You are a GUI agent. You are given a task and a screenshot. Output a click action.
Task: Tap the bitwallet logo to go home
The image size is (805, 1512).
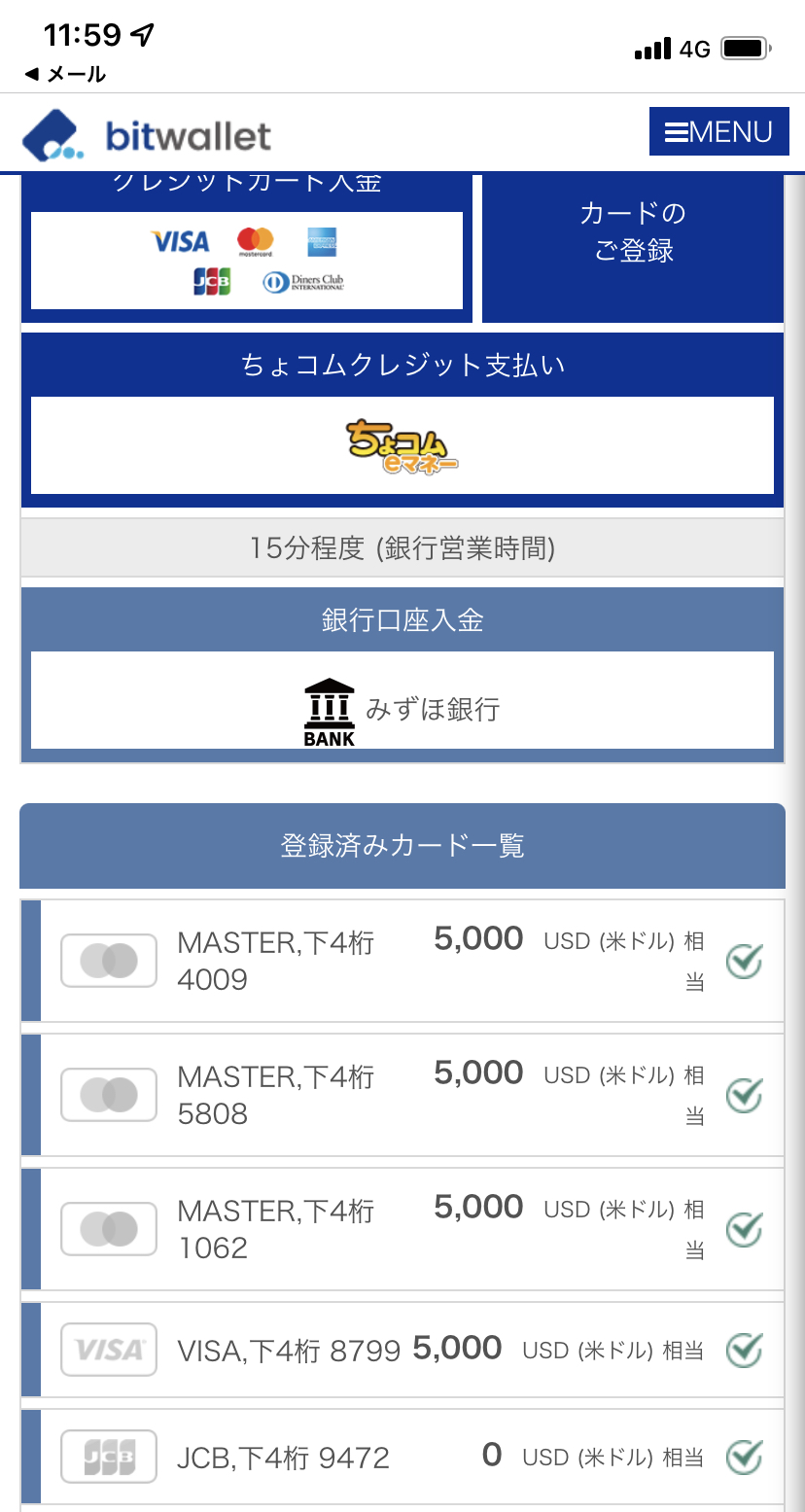pos(147,135)
